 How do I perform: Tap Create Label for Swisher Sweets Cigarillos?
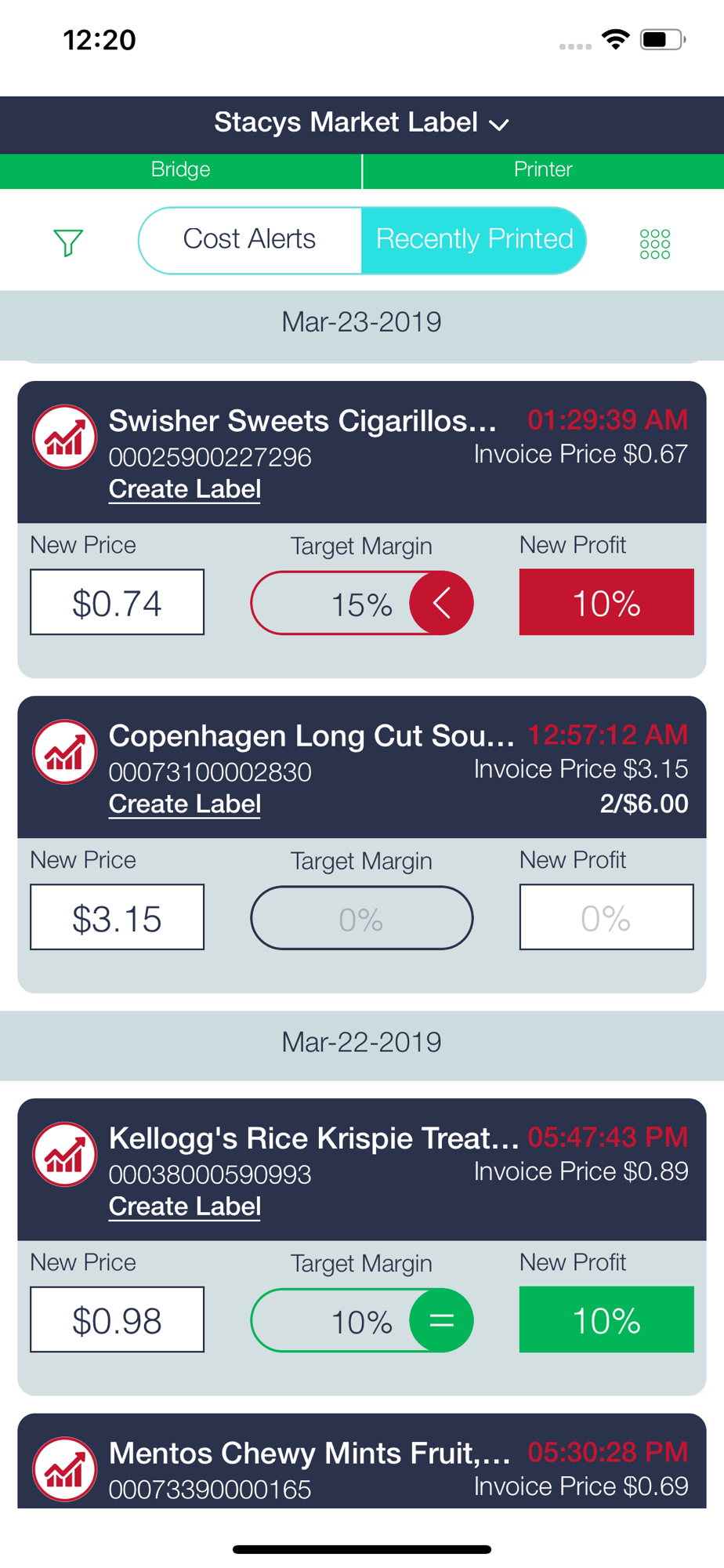coord(184,489)
